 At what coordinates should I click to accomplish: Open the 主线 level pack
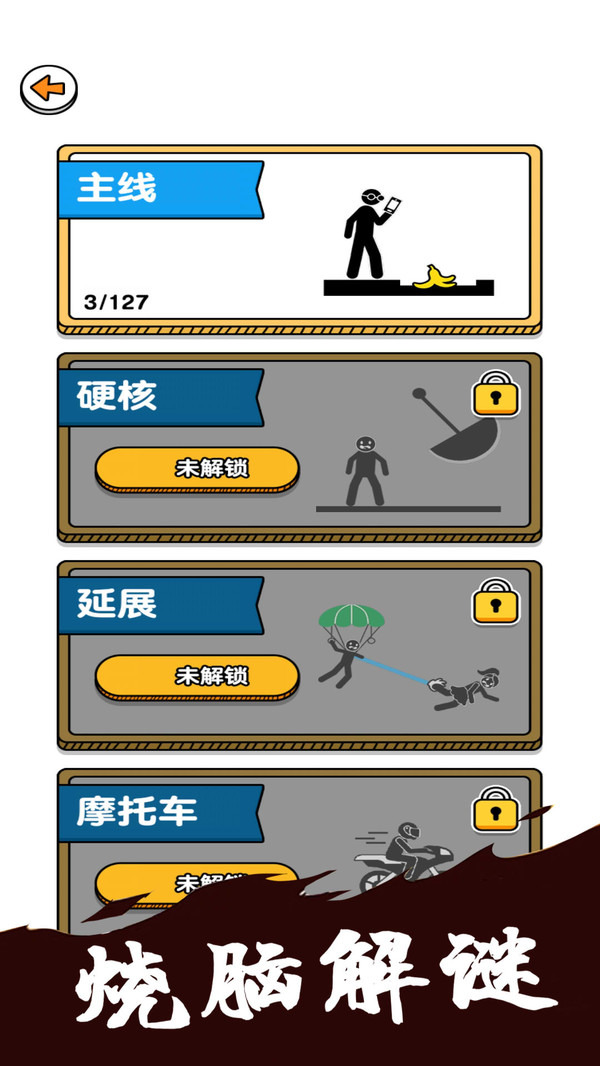click(299, 240)
